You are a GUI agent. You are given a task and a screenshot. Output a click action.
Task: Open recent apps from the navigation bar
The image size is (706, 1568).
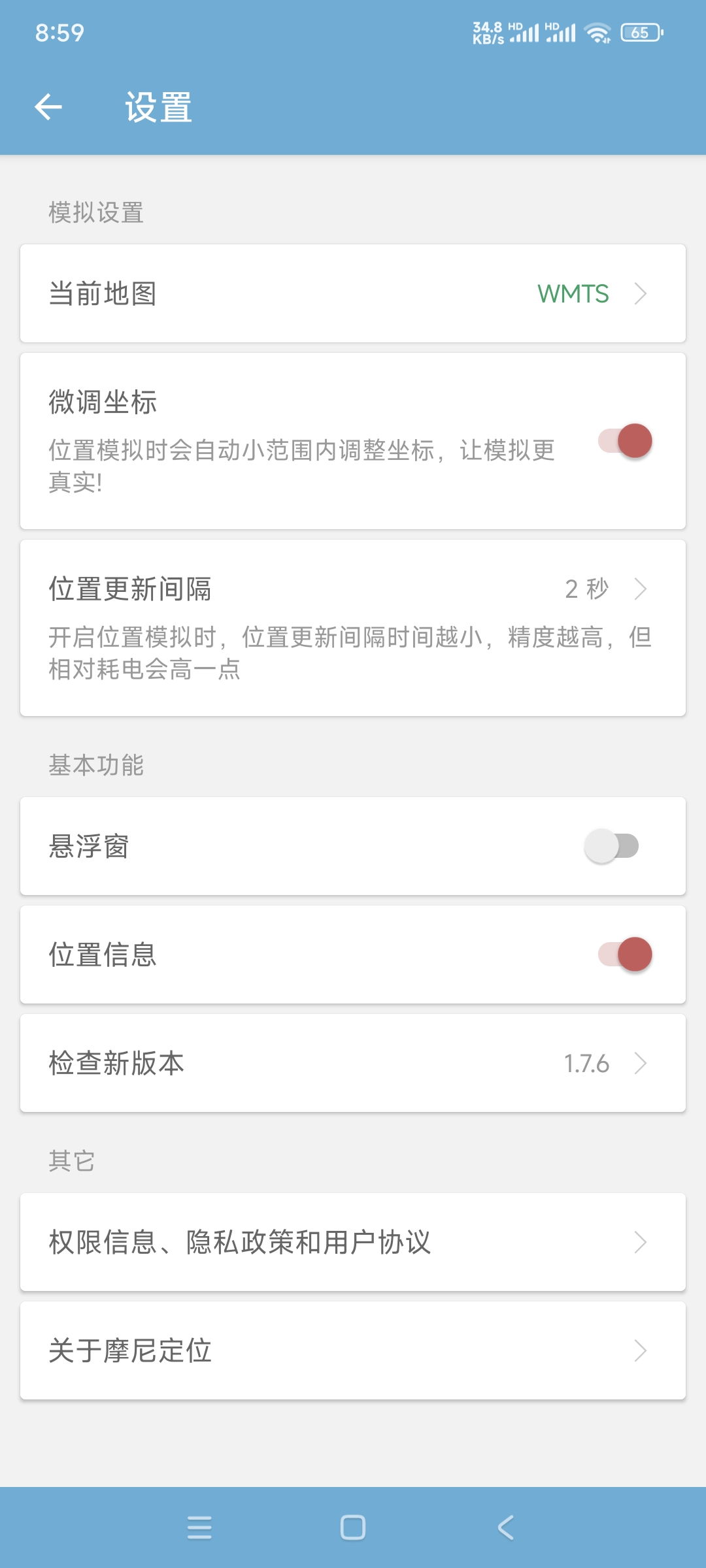pos(199,1527)
